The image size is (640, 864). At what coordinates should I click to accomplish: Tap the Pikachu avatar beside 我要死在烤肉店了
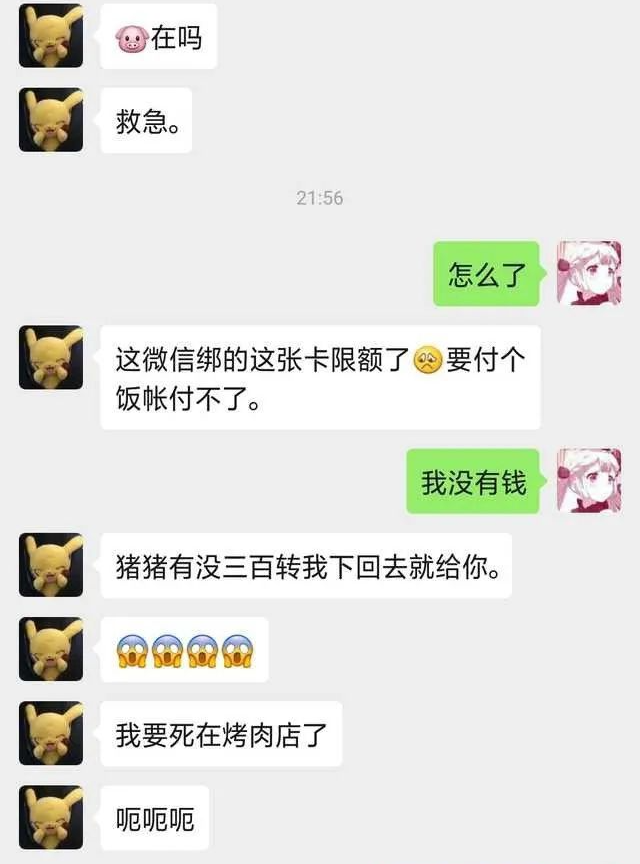[x=51, y=734]
